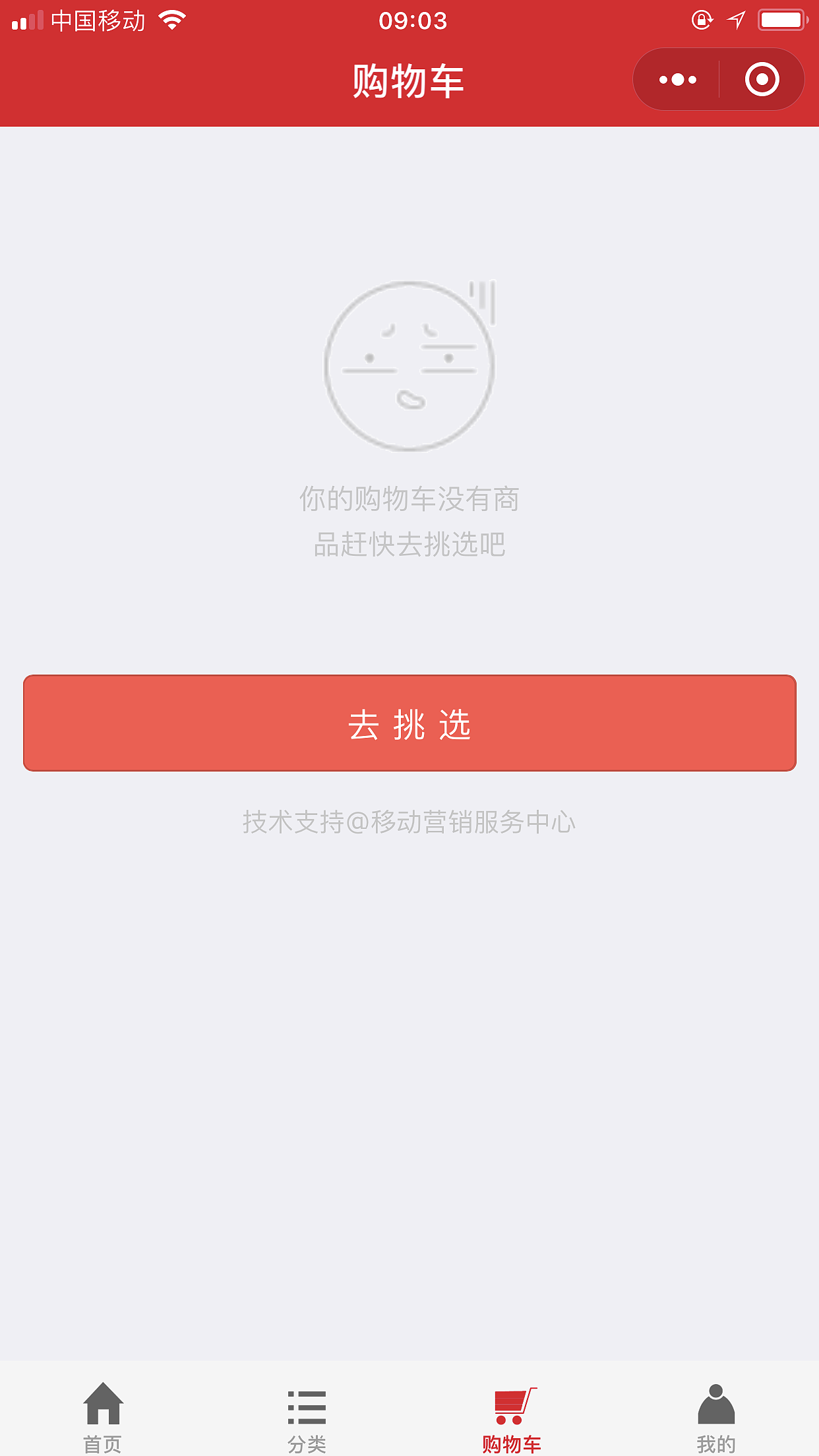Tap the Wi-Fi status bar icon

(x=171, y=20)
